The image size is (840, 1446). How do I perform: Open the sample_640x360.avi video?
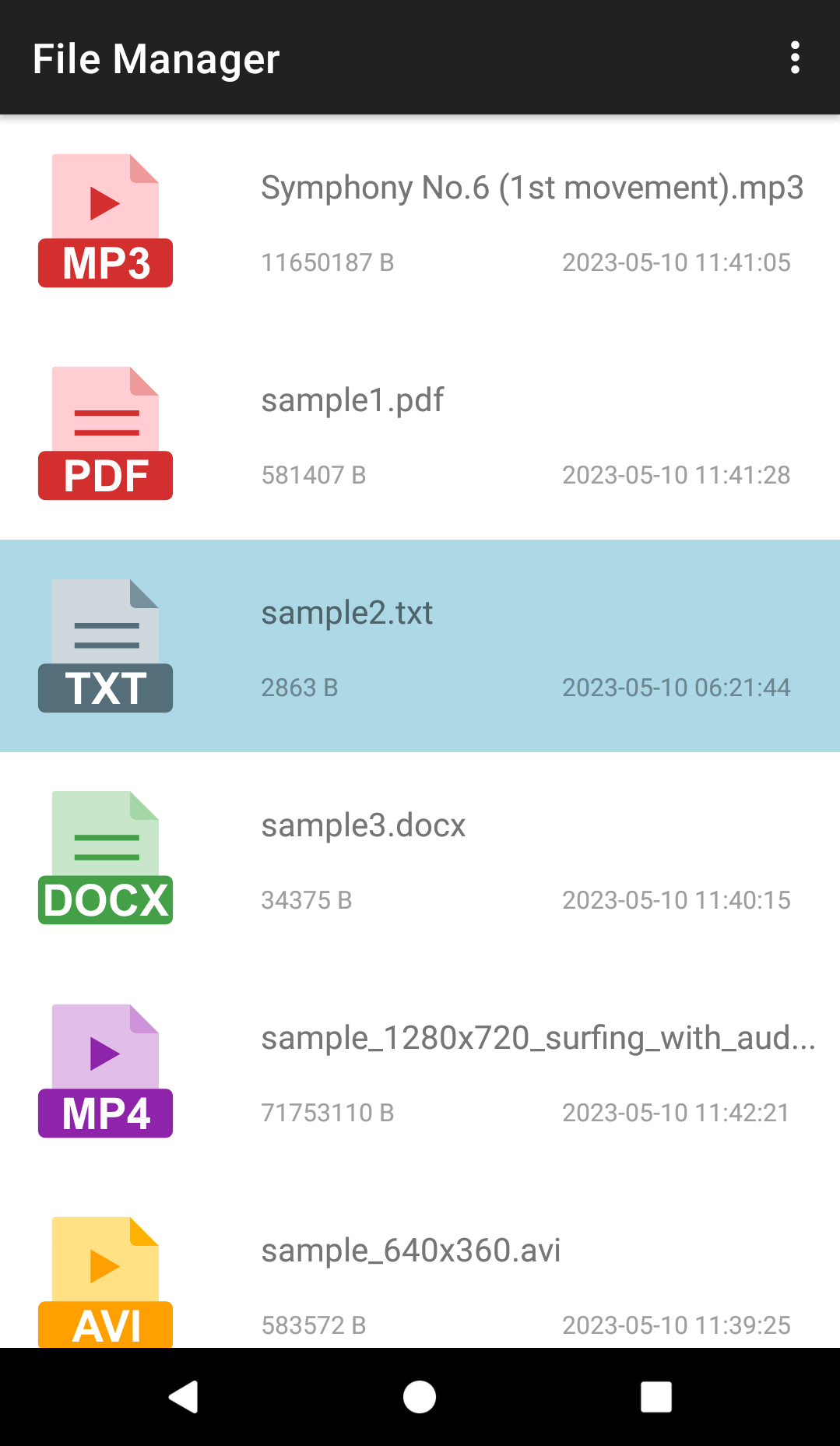[420, 1262]
